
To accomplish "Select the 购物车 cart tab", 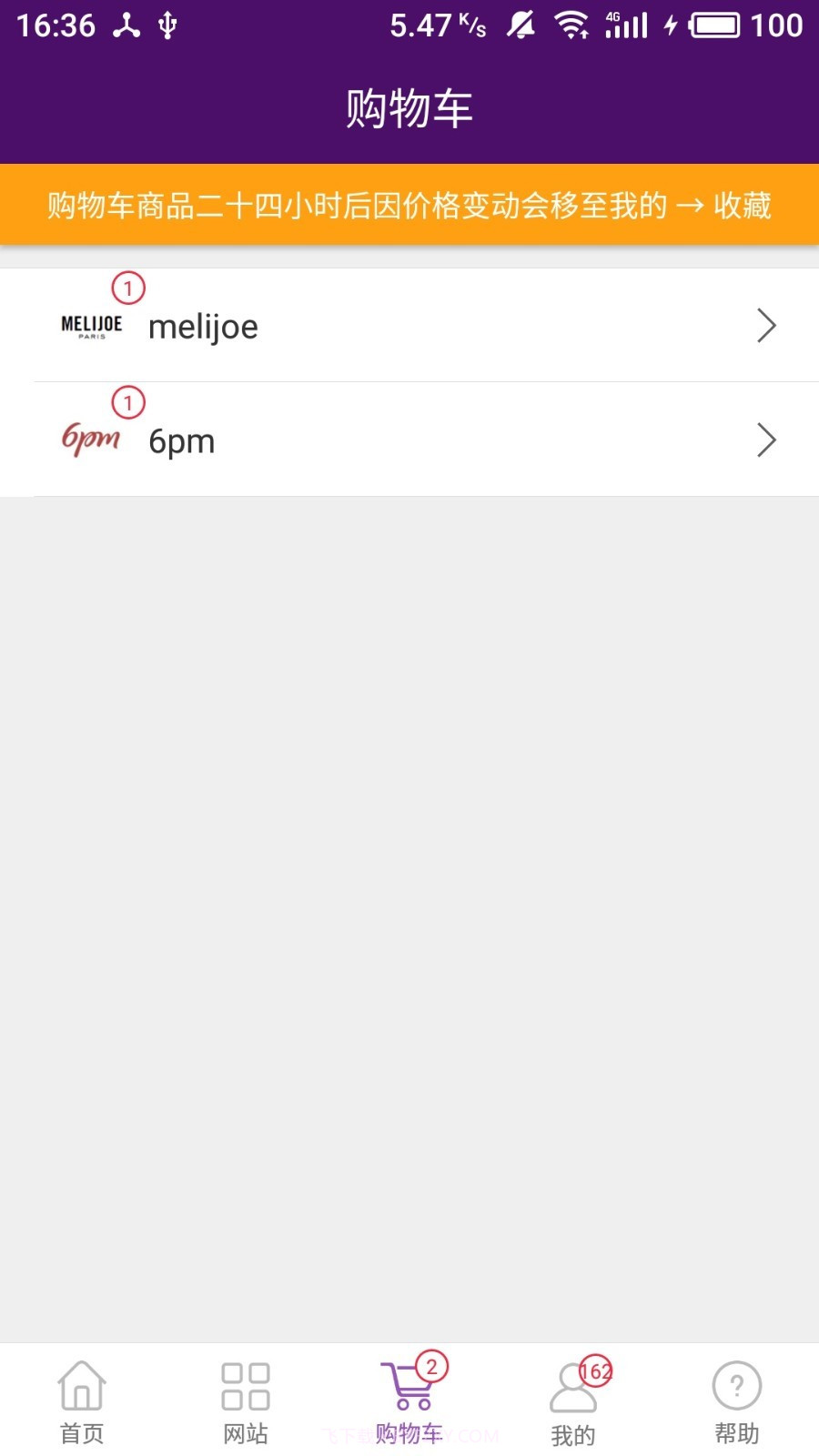I will [409, 1401].
